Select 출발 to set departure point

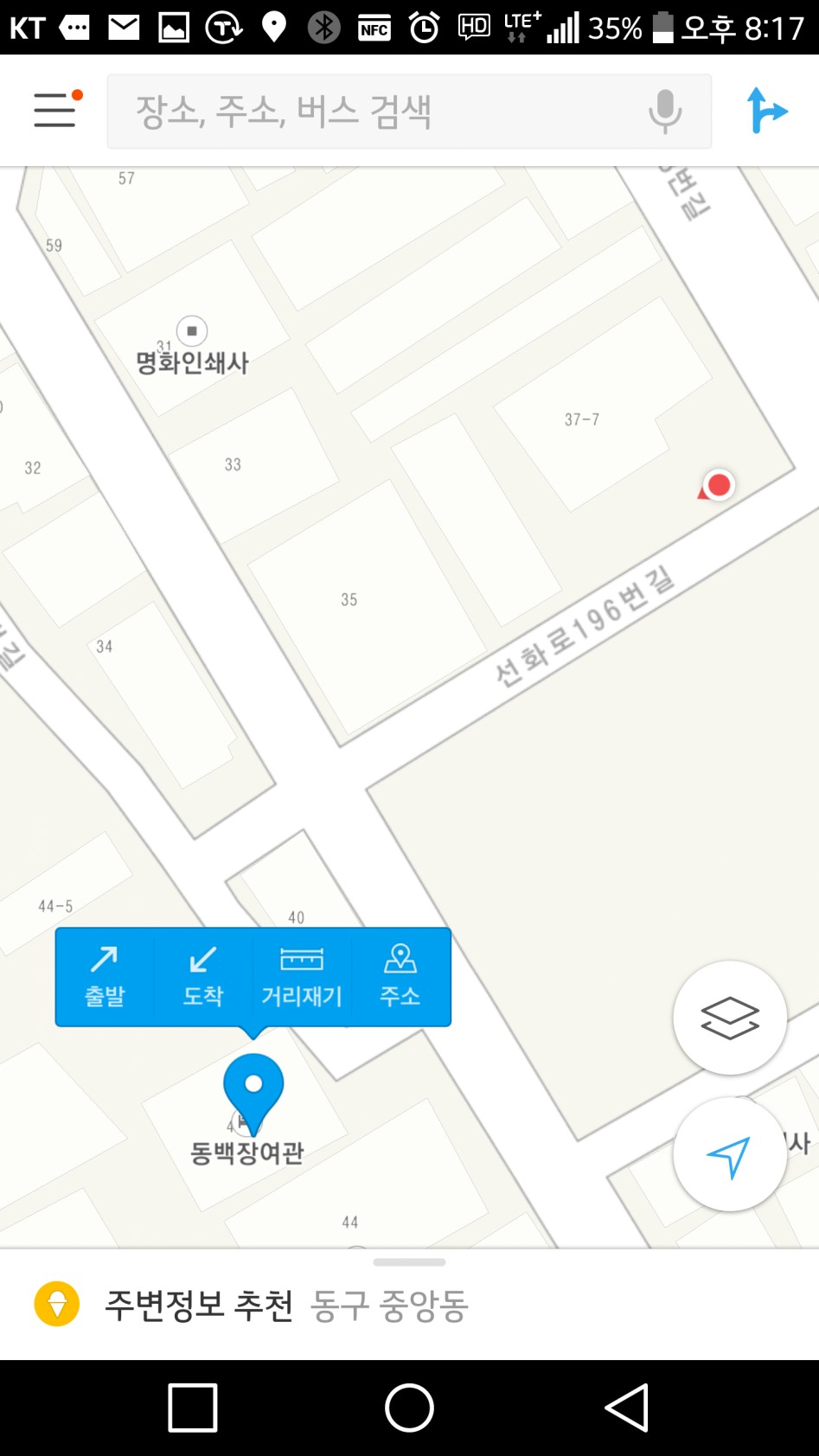point(103,975)
